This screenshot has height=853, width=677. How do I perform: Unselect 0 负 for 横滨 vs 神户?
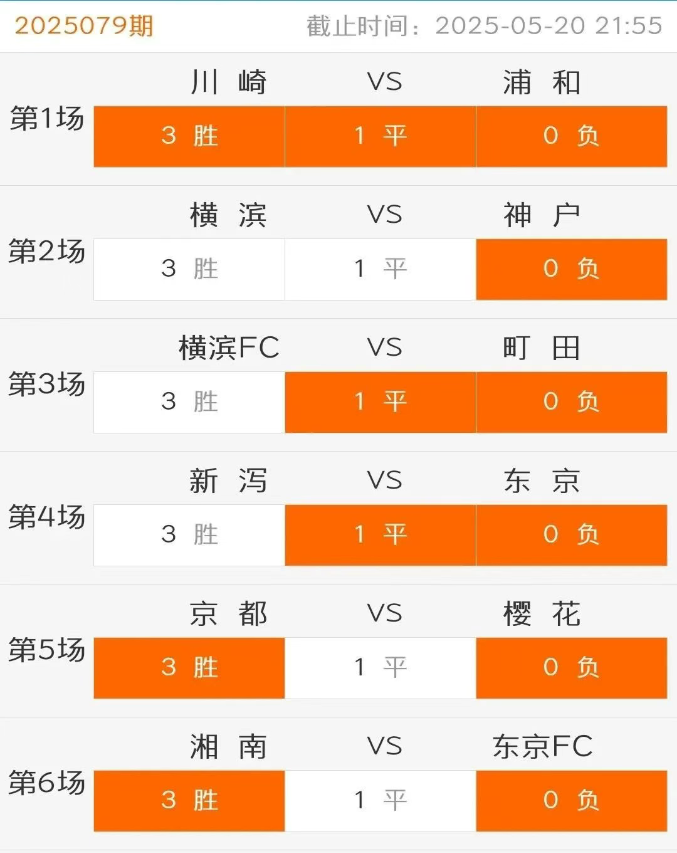(571, 269)
